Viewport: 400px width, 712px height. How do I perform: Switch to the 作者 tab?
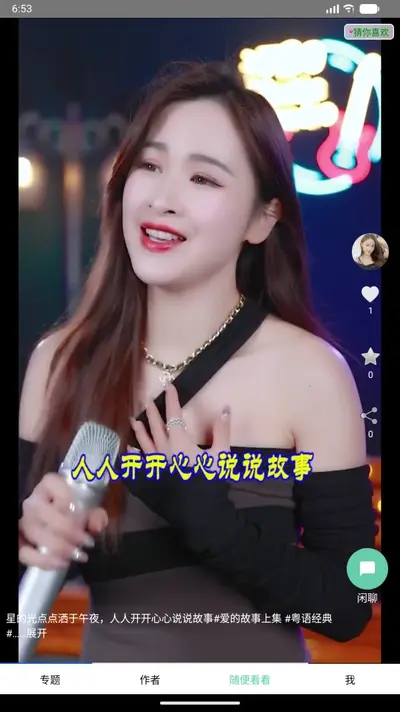pos(150,680)
